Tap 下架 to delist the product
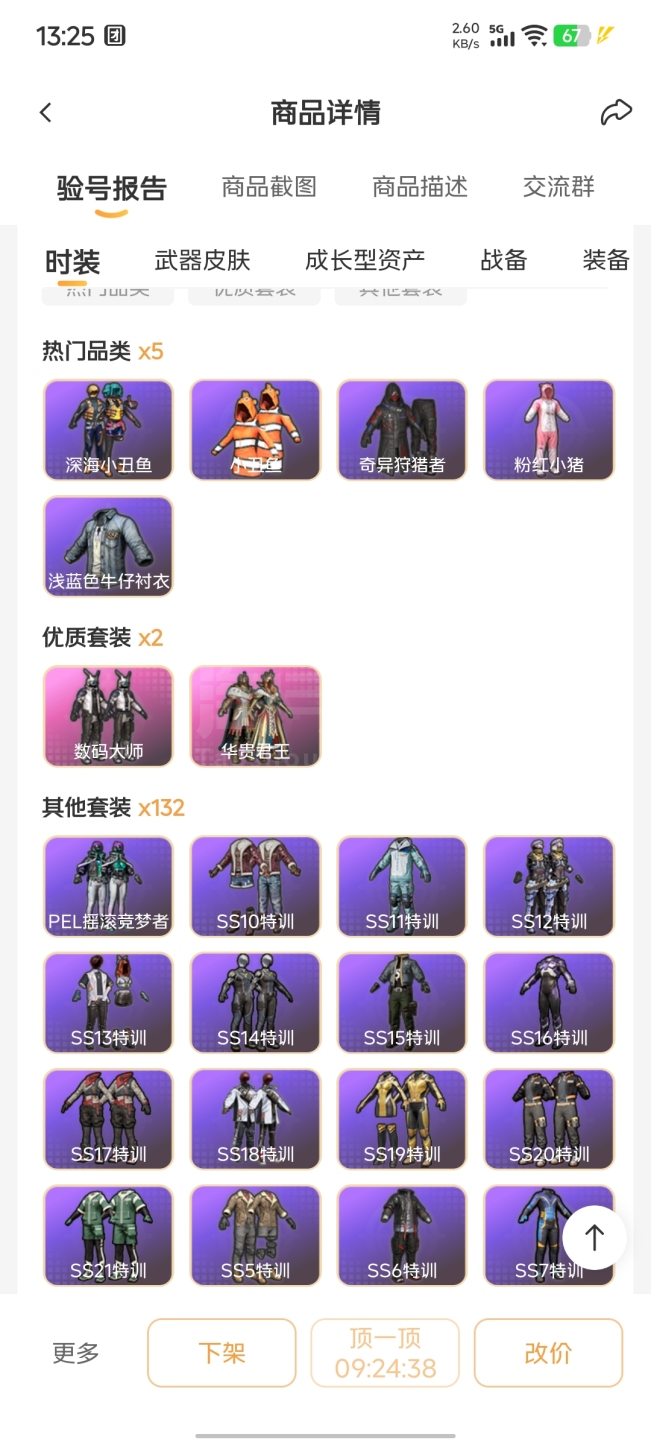 pyautogui.click(x=222, y=1353)
